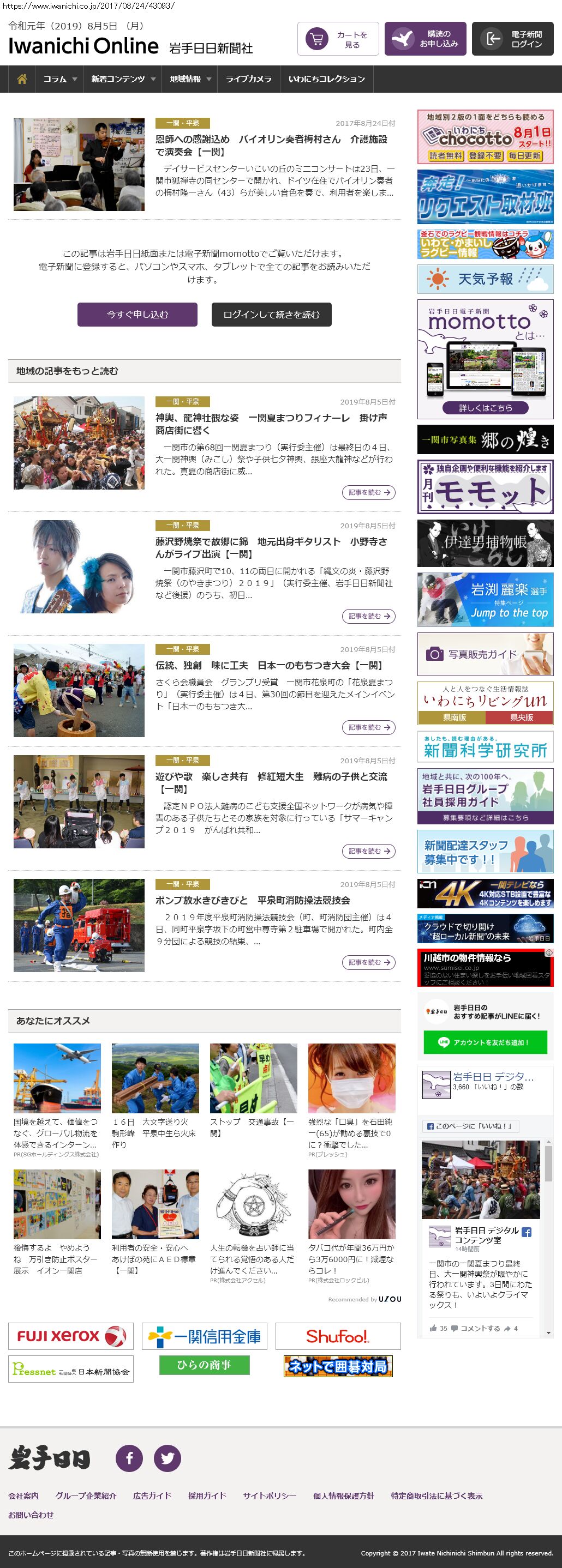Tap the 今すぐ申し込む button
The image size is (562, 1568).
[137, 315]
